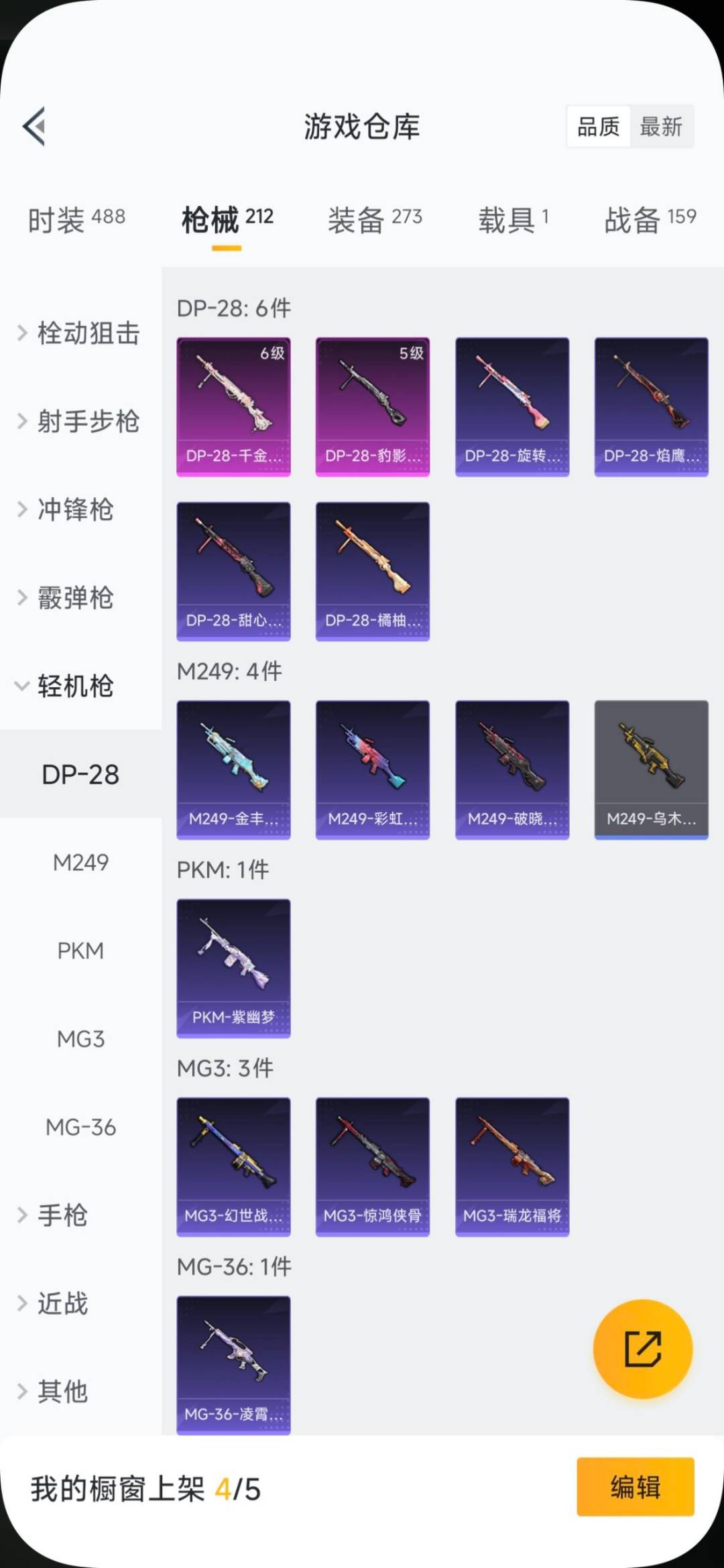Select MG-36 in the weapon sidebar
The image size is (724, 1568).
[x=80, y=1127]
